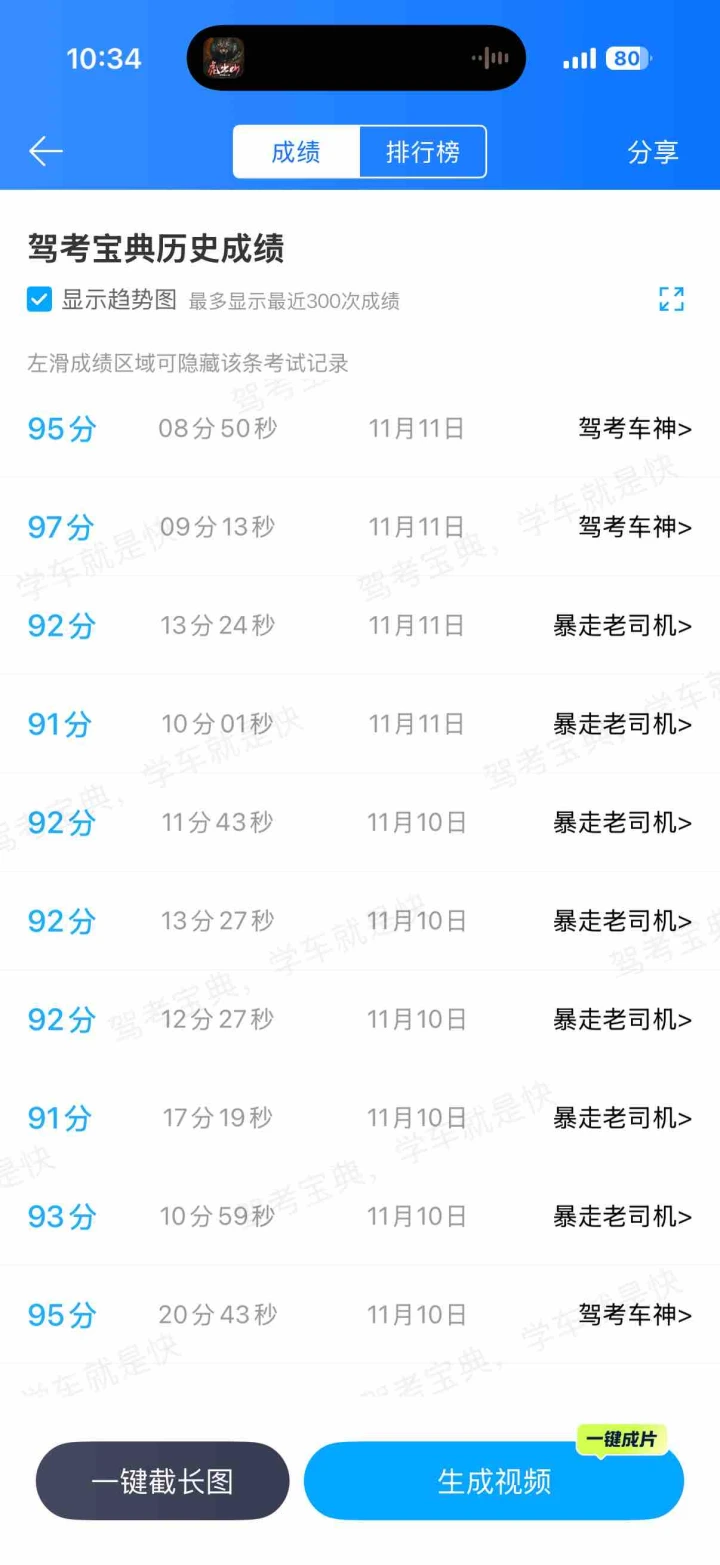Select the 92分 record with 11分43秒
The image size is (720, 1565).
tap(360, 823)
